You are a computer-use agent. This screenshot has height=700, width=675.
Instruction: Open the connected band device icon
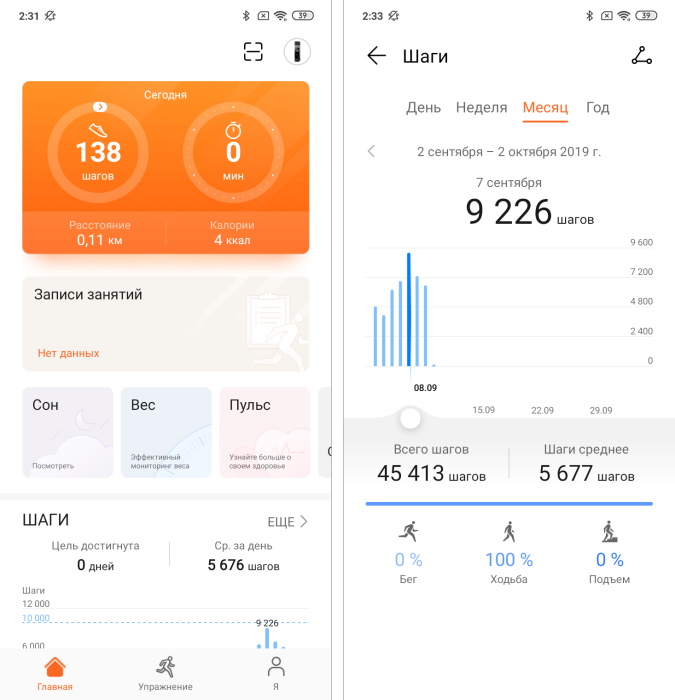297,52
